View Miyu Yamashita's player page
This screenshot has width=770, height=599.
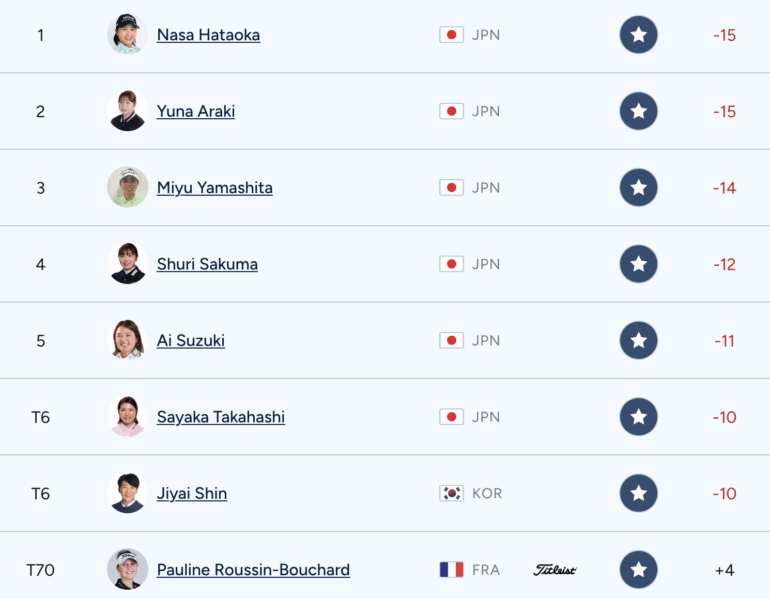(x=214, y=188)
